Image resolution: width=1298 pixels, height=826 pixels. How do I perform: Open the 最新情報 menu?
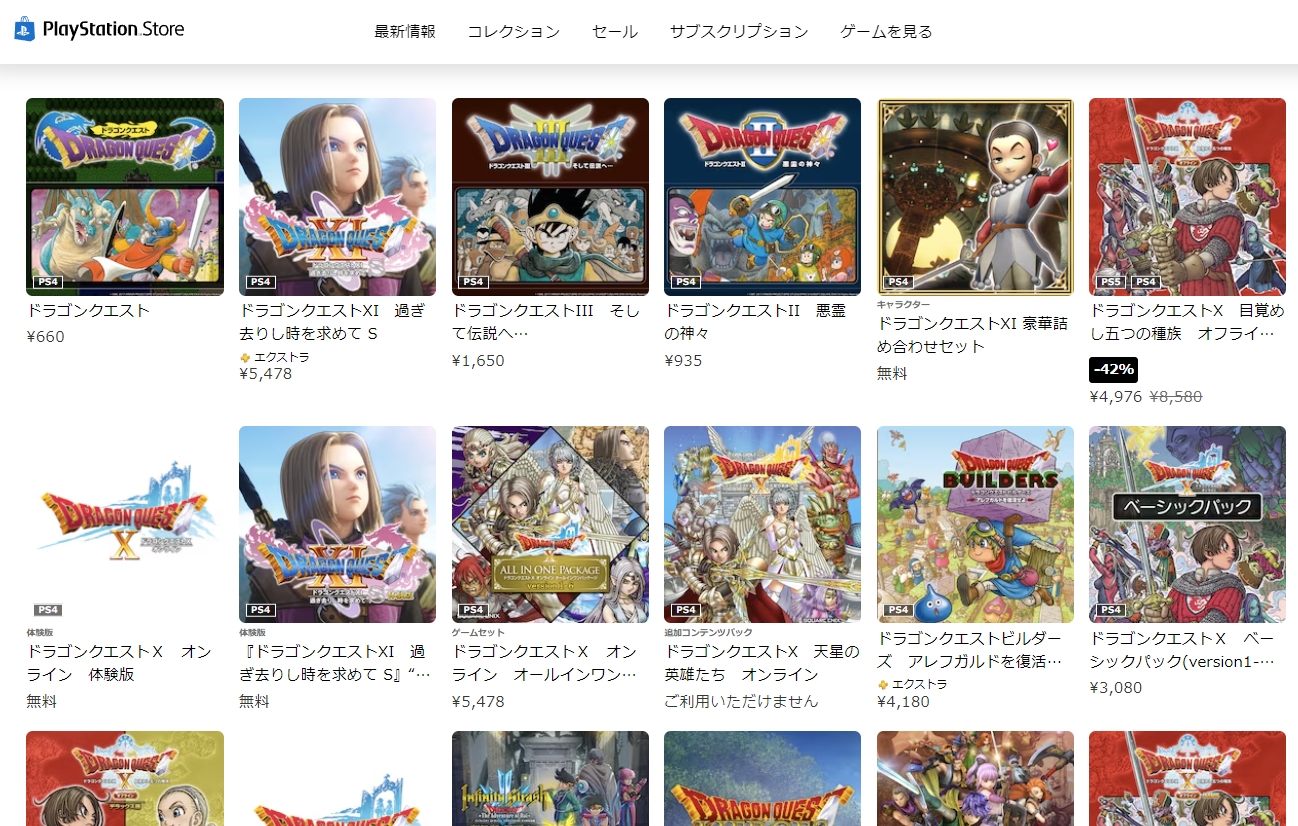coord(405,32)
